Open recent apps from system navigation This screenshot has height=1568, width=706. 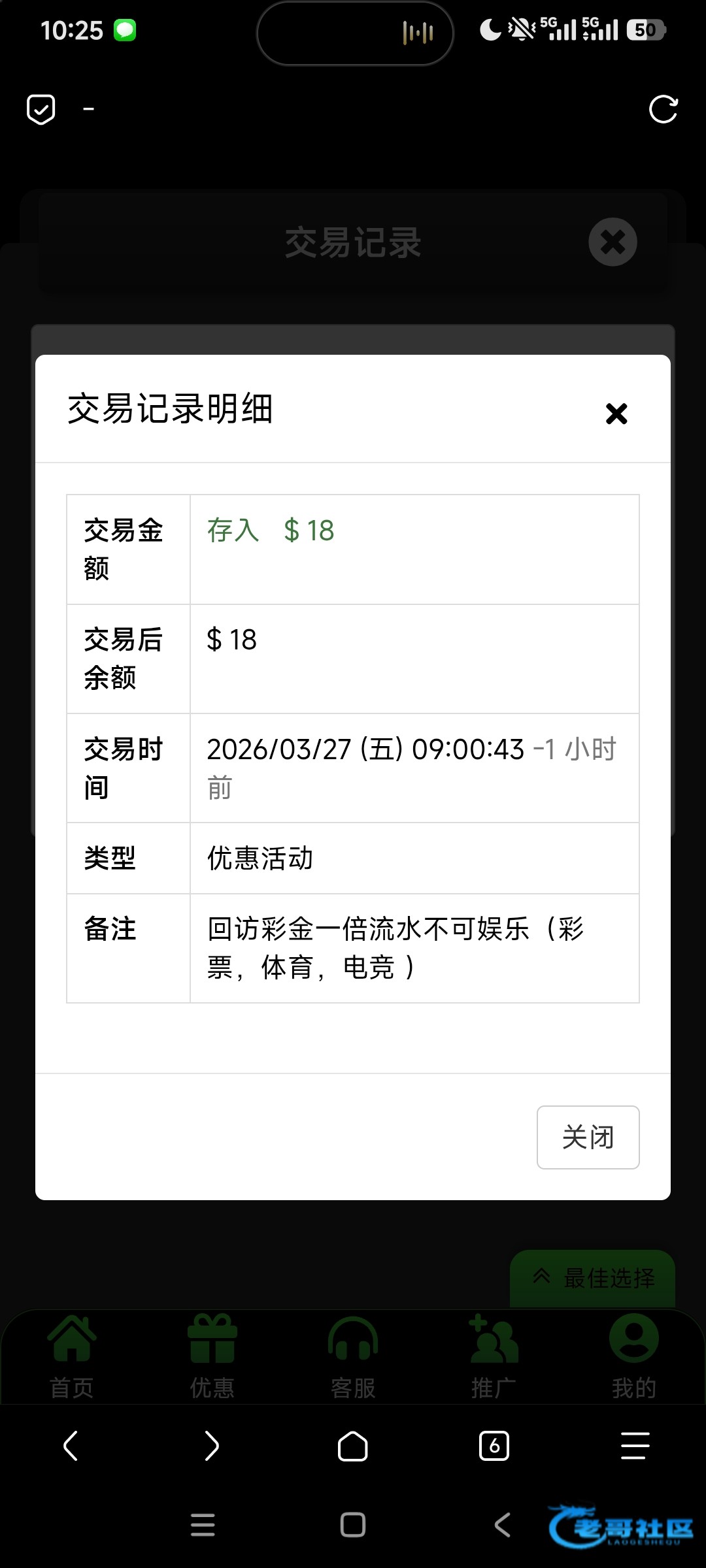[203, 1525]
